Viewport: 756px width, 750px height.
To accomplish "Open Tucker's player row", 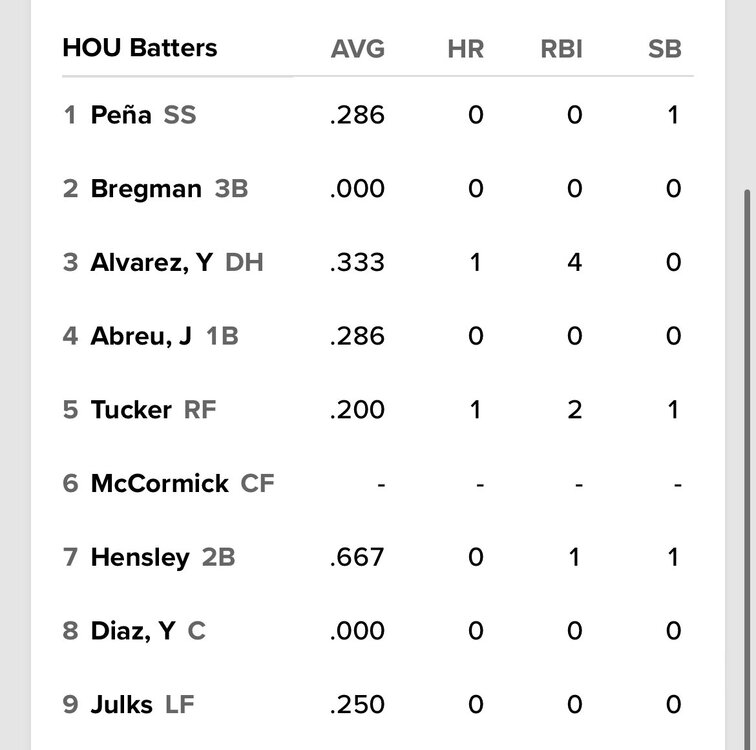I will pos(131,410).
